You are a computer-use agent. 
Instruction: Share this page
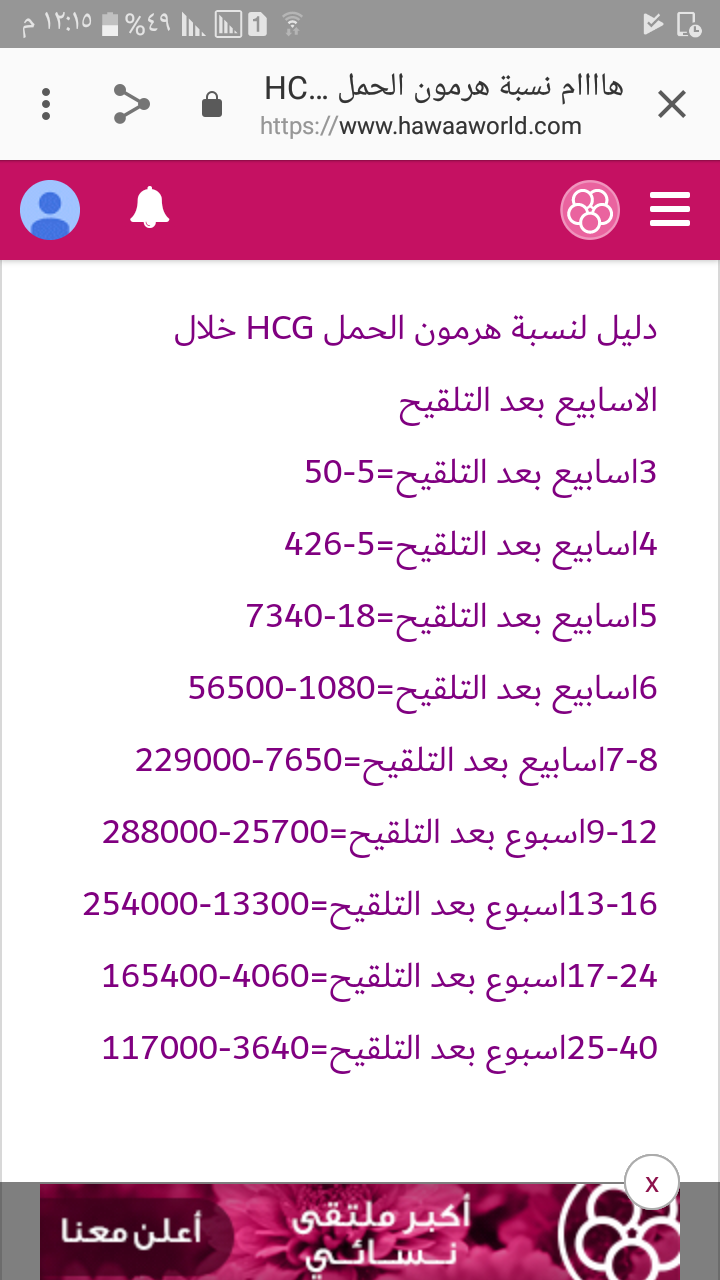[131, 104]
